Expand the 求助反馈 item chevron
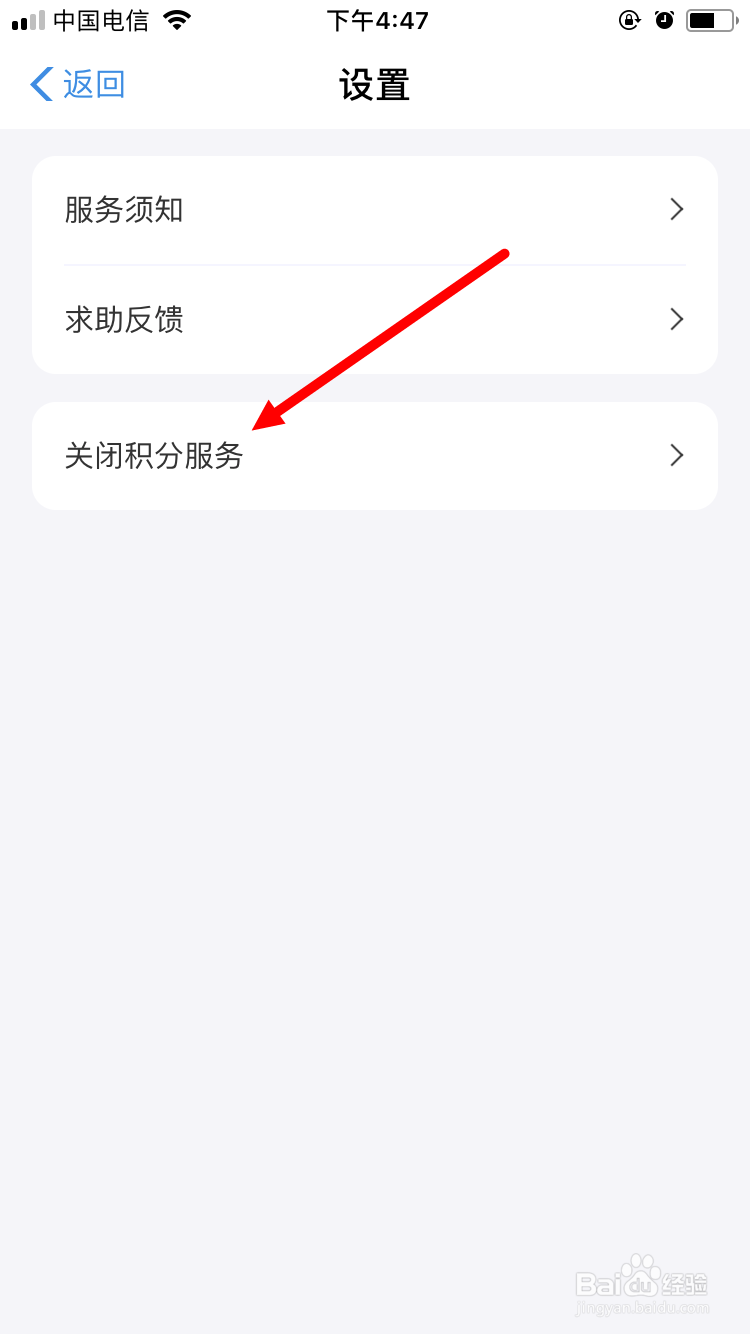750x1334 pixels. click(677, 320)
